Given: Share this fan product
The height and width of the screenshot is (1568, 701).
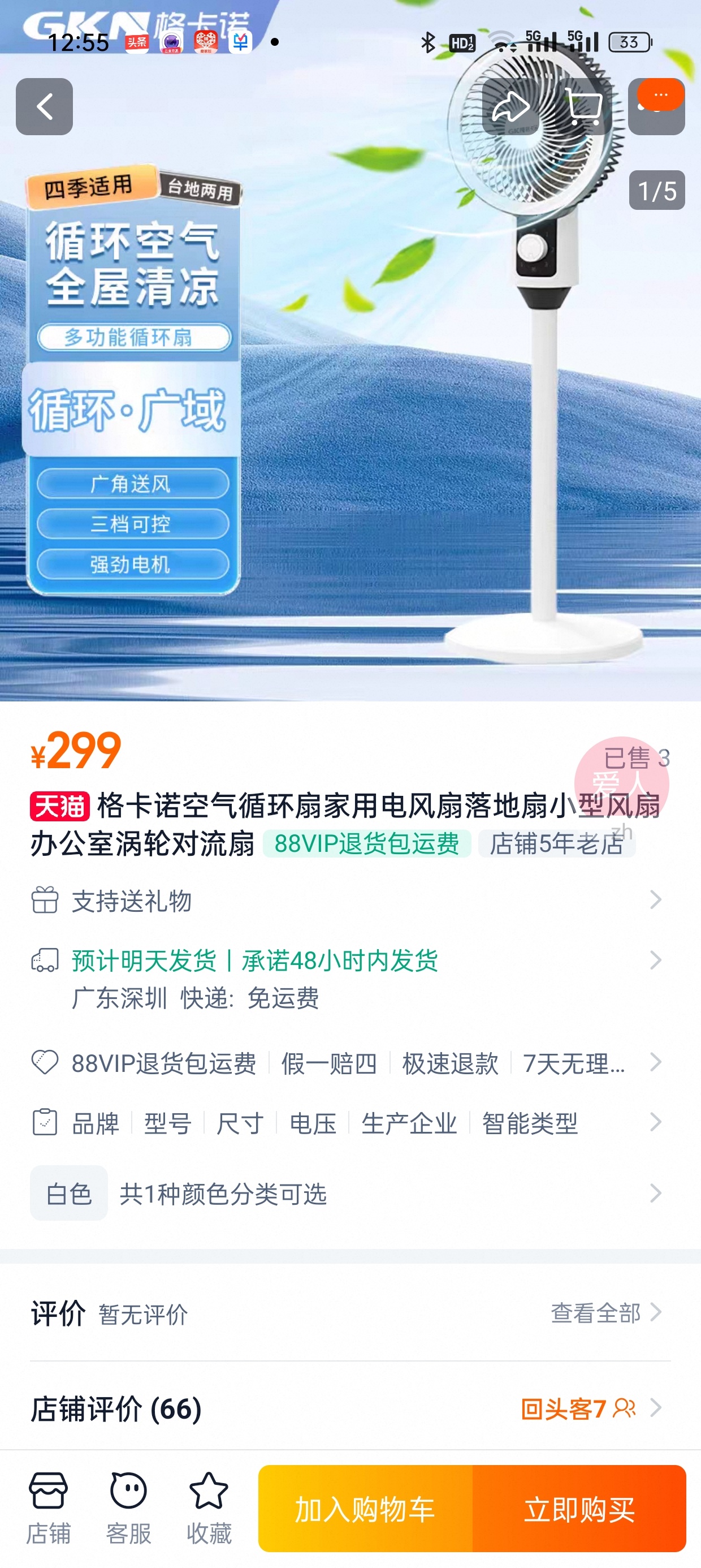Looking at the screenshot, I should (511, 106).
